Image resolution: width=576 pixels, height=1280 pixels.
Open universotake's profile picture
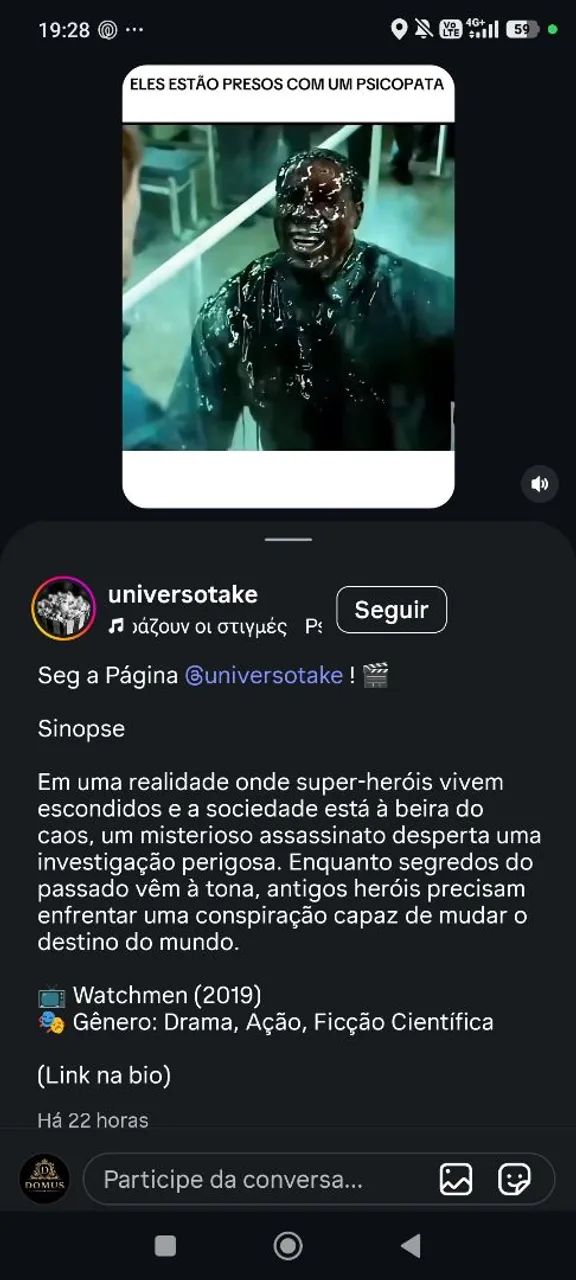pyautogui.click(x=63, y=608)
